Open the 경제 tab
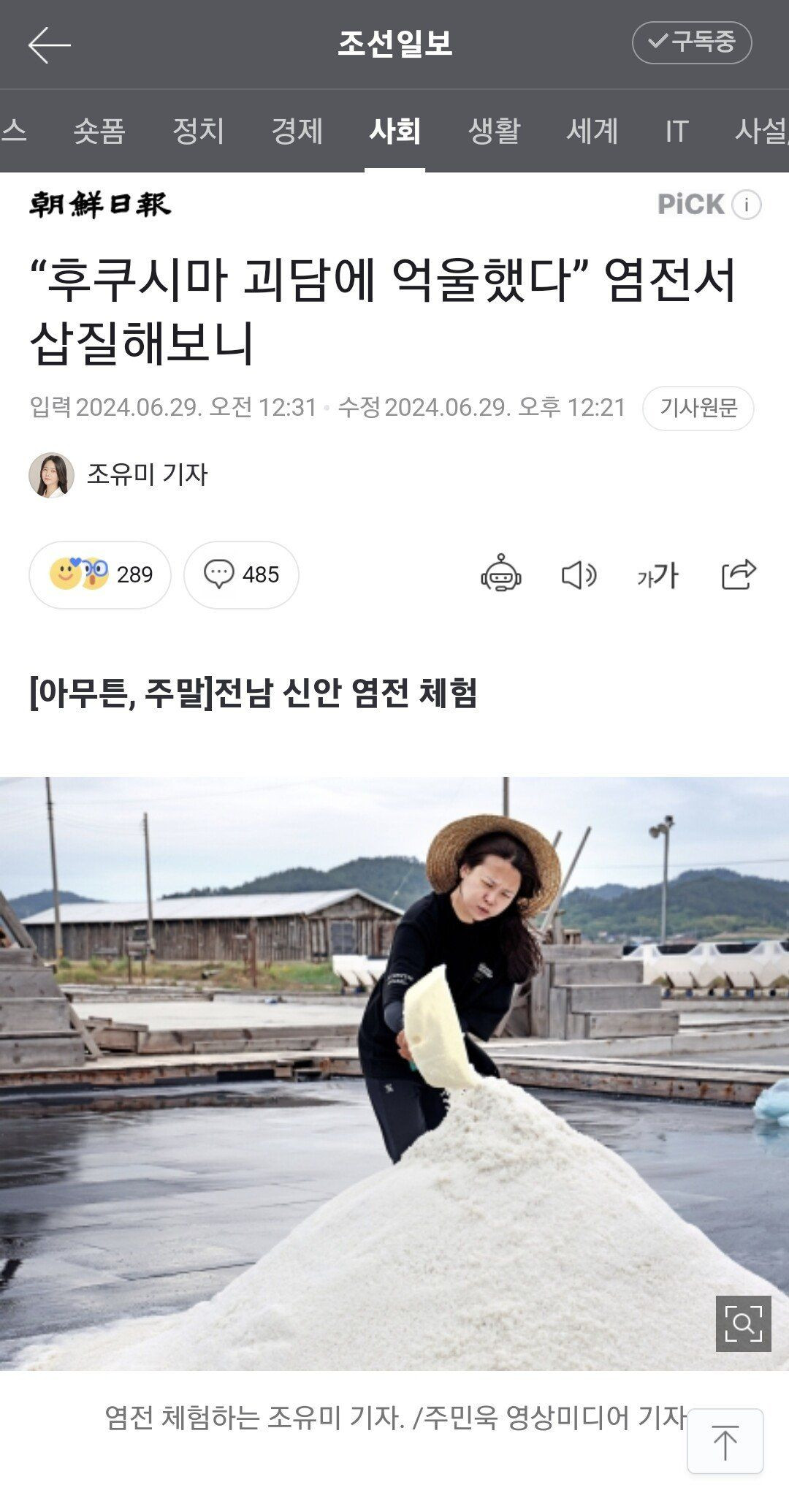Viewport: 789px width, 1512px height. [297, 132]
